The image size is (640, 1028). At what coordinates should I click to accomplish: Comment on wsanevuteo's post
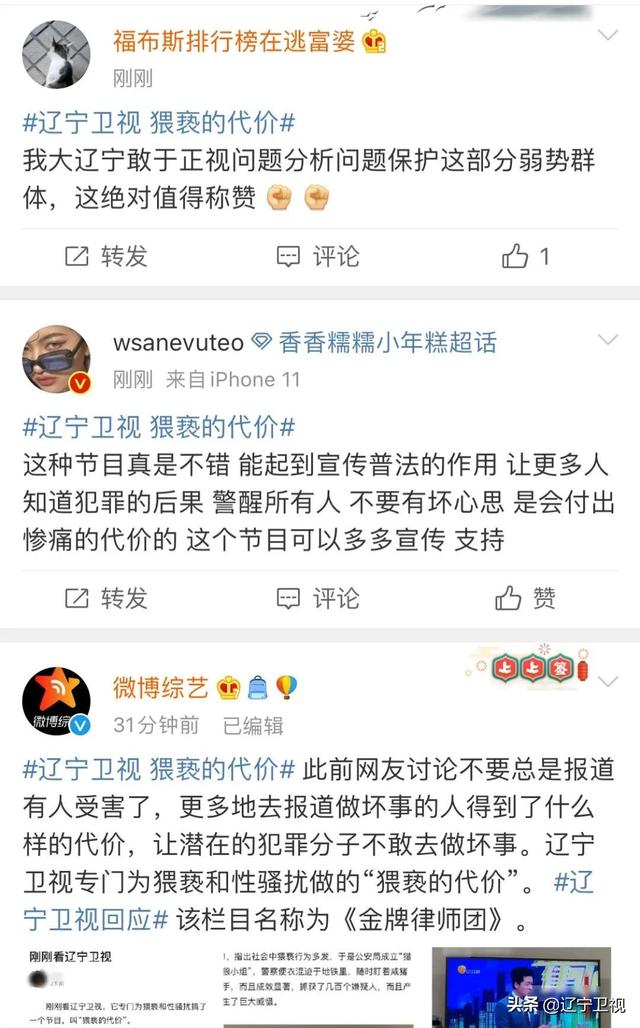click(x=317, y=598)
